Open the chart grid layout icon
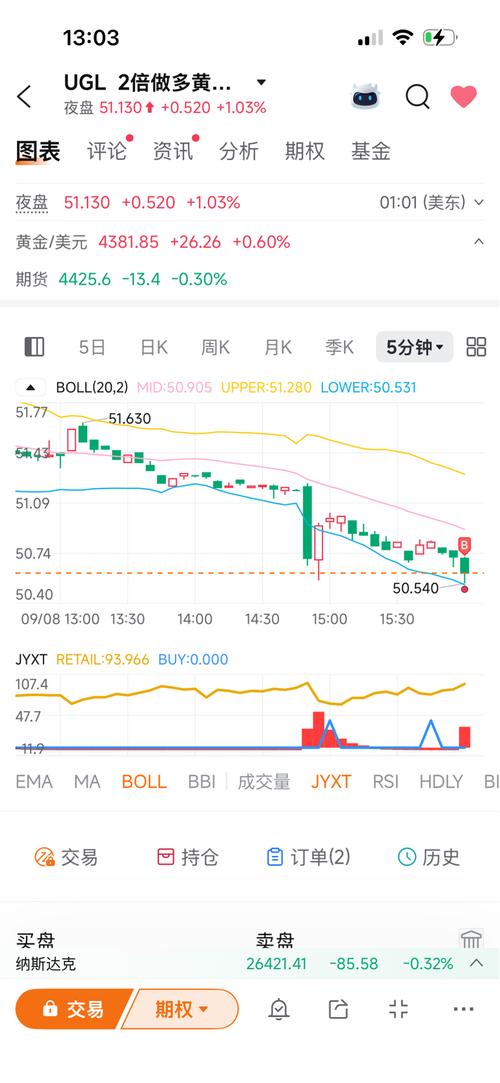Image resolution: width=500 pixels, height=1083 pixels. 477,347
